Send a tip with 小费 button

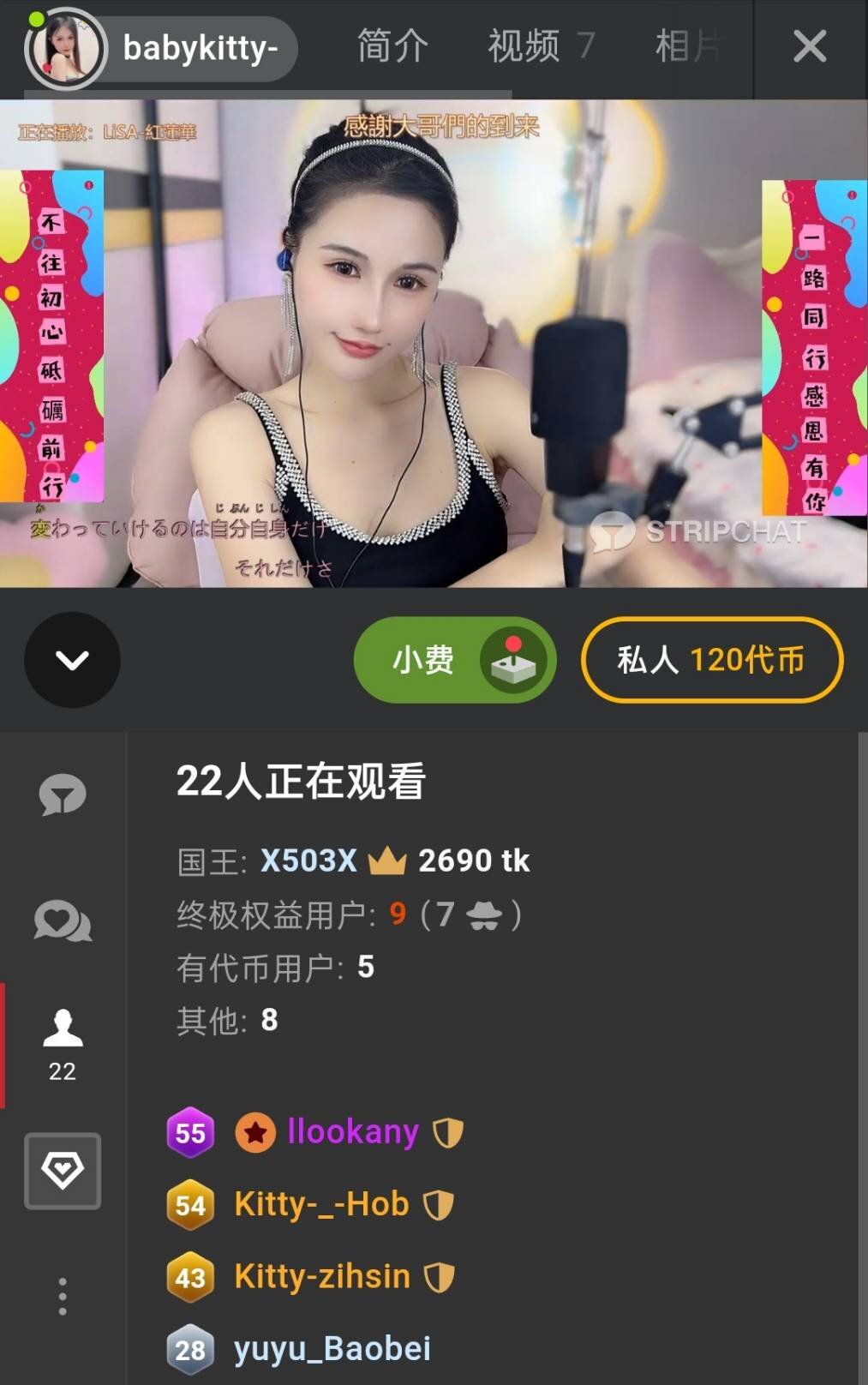pyautogui.click(x=454, y=660)
